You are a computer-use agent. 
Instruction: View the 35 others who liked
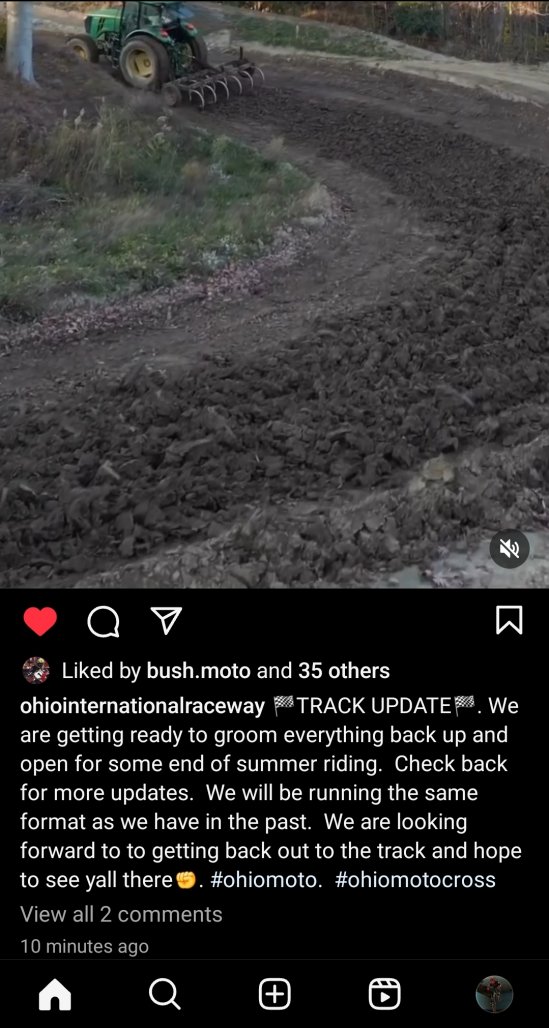coord(344,671)
